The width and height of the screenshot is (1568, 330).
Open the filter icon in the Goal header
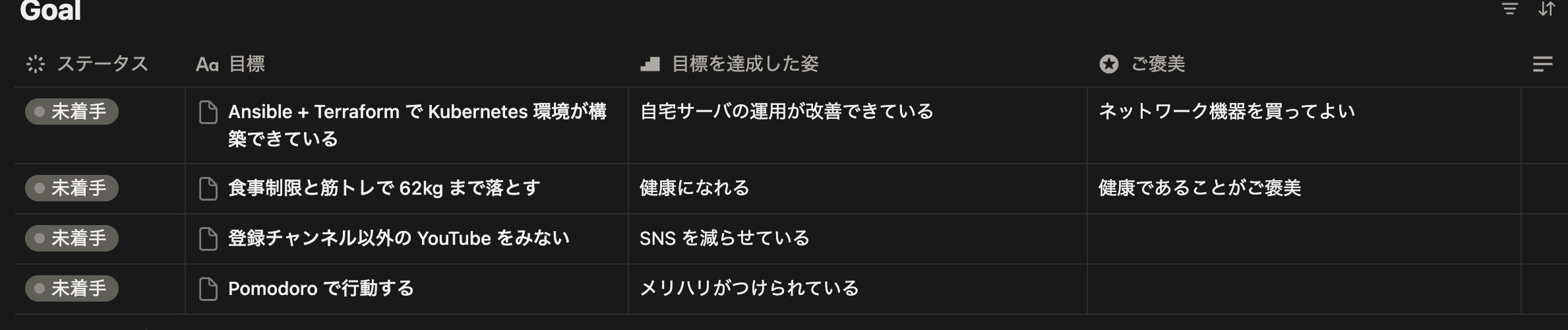pyautogui.click(x=1509, y=9)
